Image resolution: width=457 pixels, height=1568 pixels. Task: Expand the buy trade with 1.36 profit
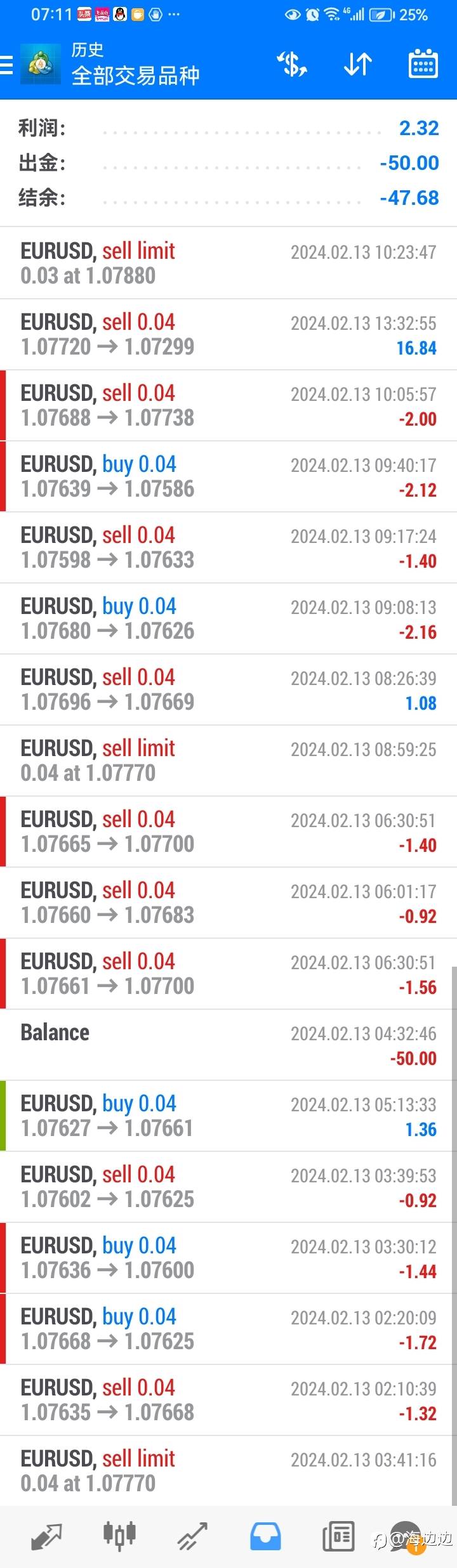tap(228, 1116)
